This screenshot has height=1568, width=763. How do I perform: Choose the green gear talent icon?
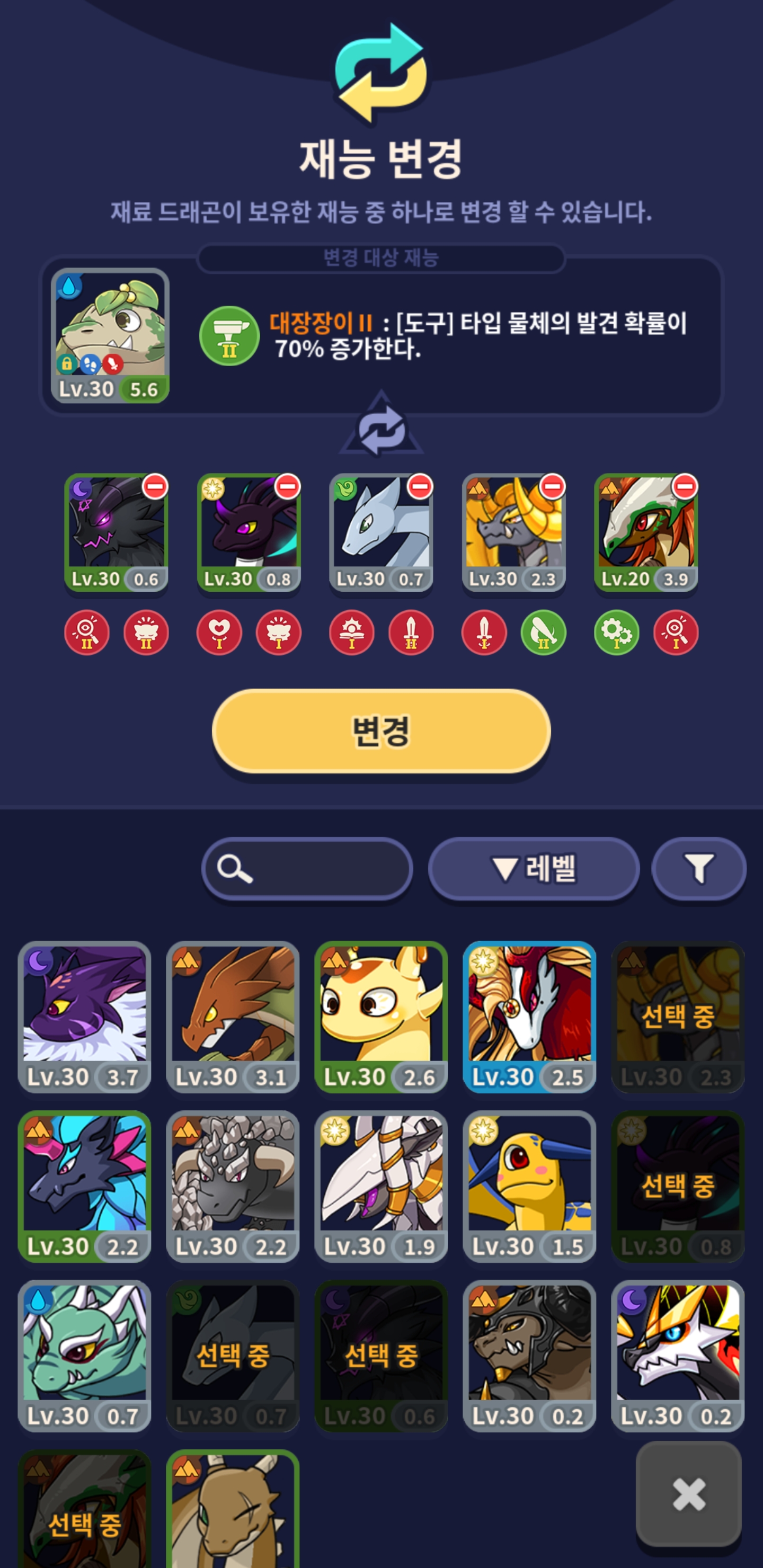click(x=616, y=632)
